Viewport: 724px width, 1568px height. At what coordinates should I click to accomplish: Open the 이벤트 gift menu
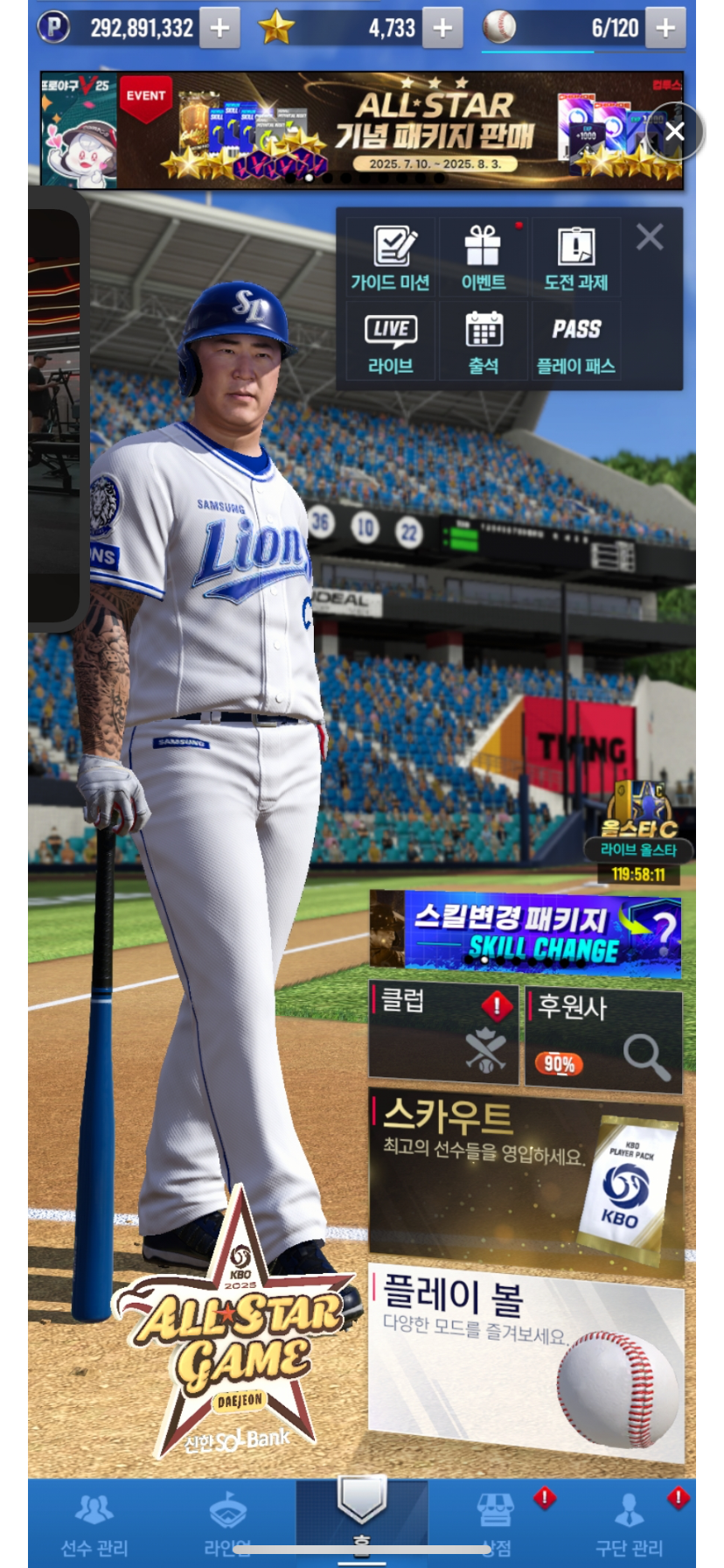(483, 256)
